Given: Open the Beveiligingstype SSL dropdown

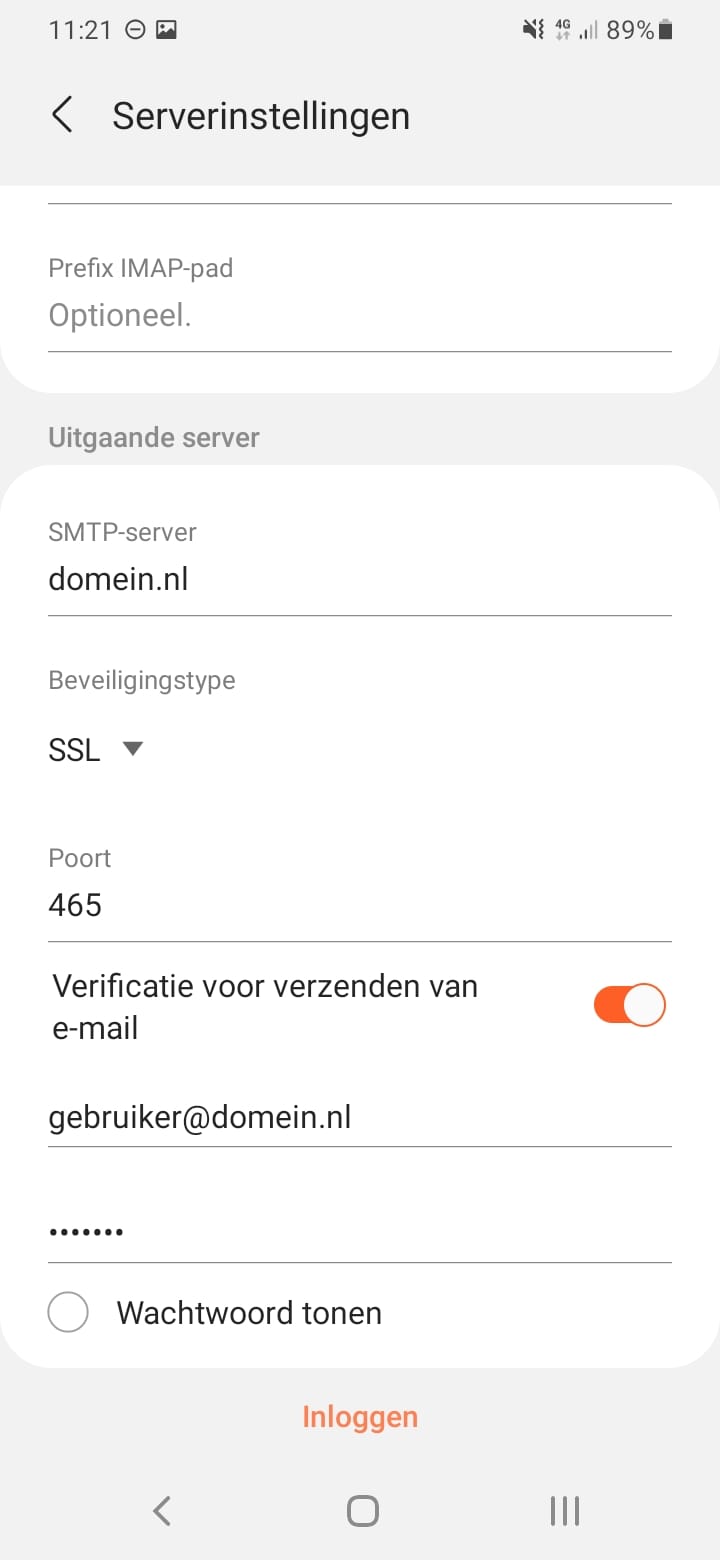Looking at the screenshot, I should [x=96, y=750].
